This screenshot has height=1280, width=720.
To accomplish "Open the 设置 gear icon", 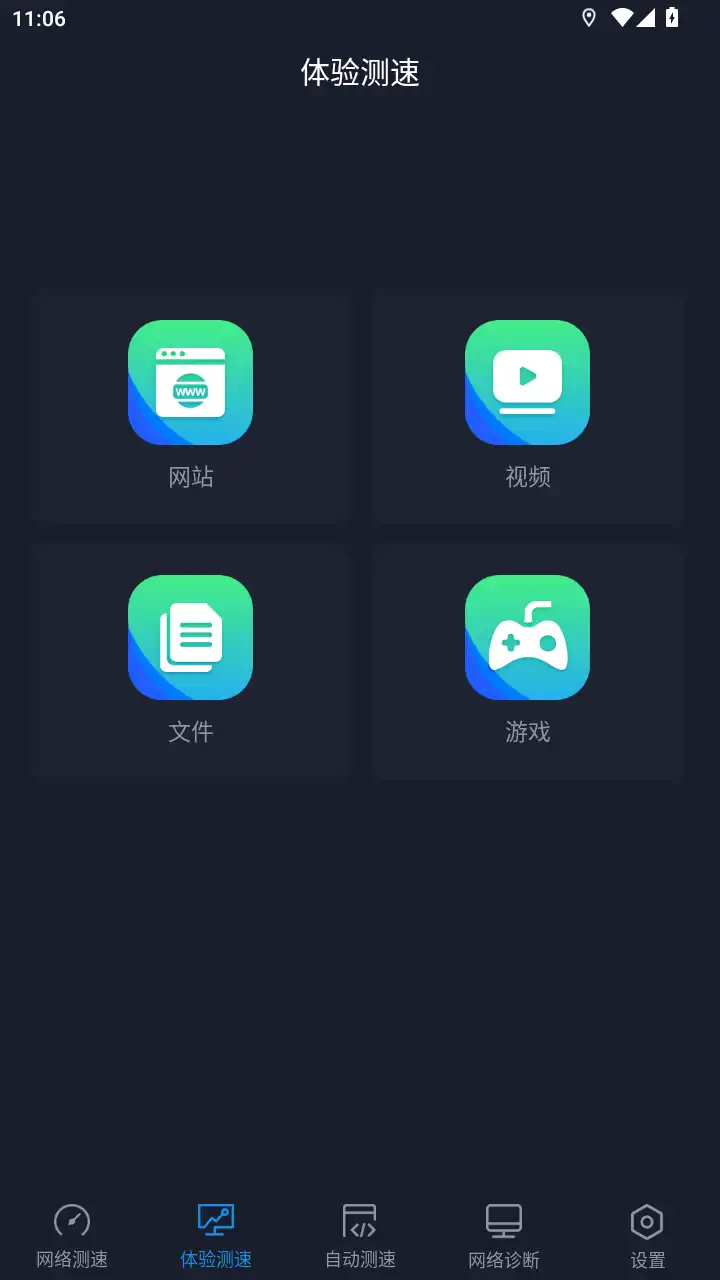I will pos(647,1220).
